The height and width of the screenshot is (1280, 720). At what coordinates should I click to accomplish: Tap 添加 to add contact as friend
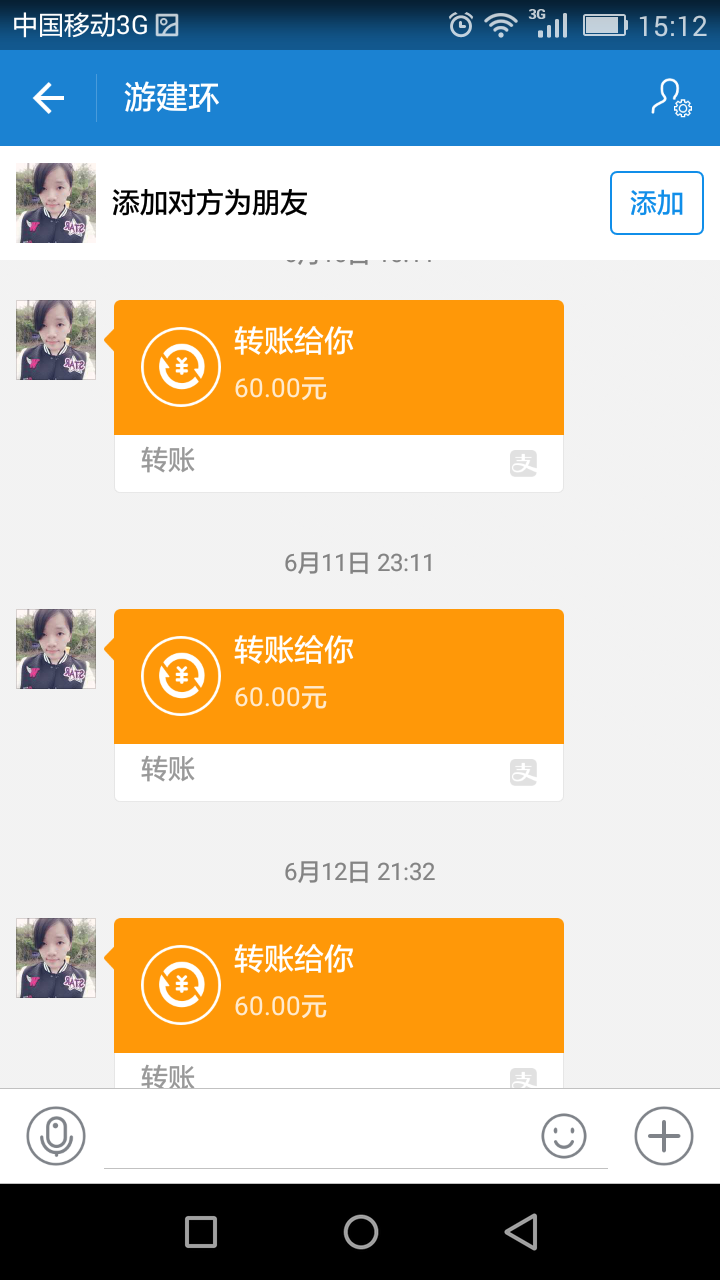[x=656, y=203]
